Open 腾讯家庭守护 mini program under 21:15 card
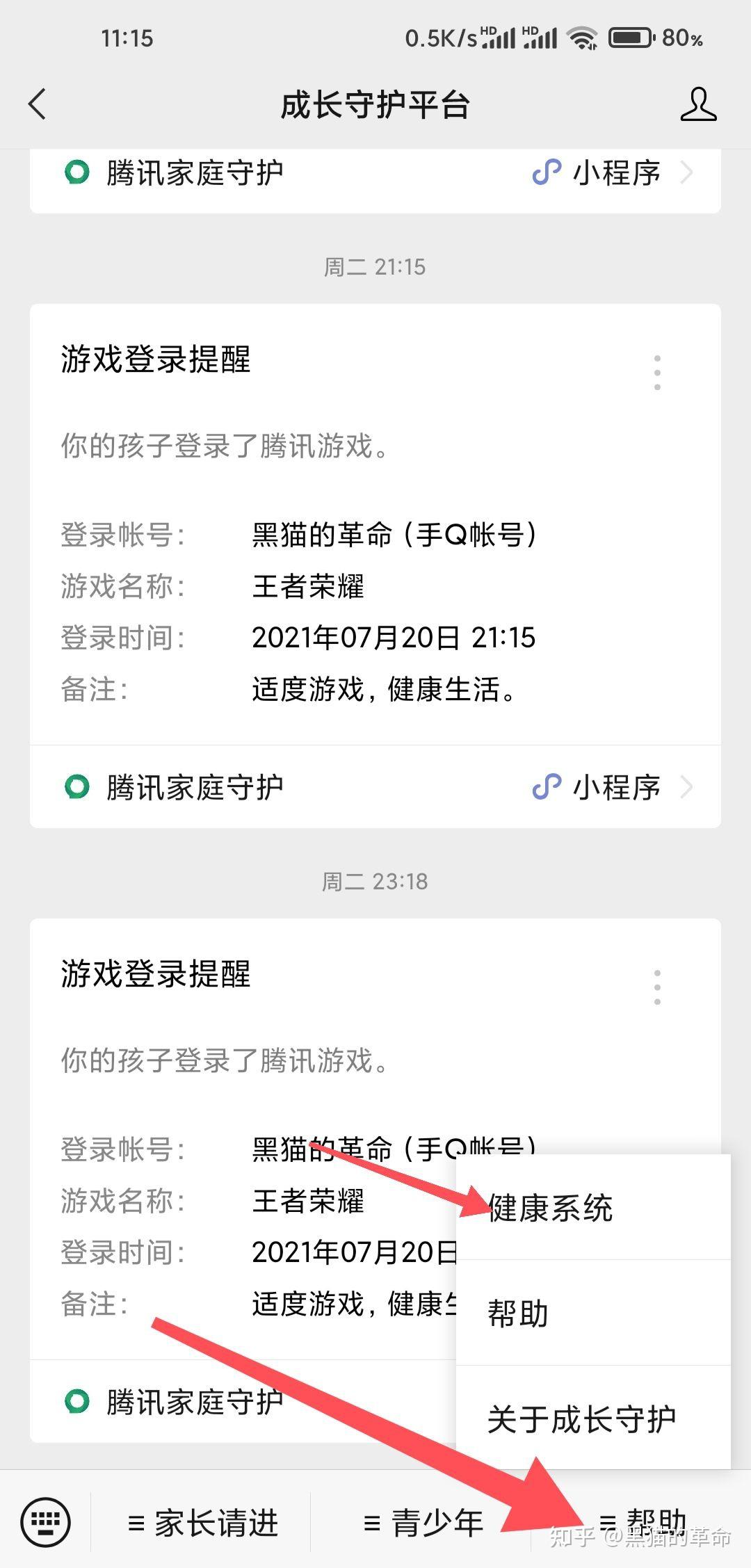Viewport: 751px width, 1568px height. 375,787
